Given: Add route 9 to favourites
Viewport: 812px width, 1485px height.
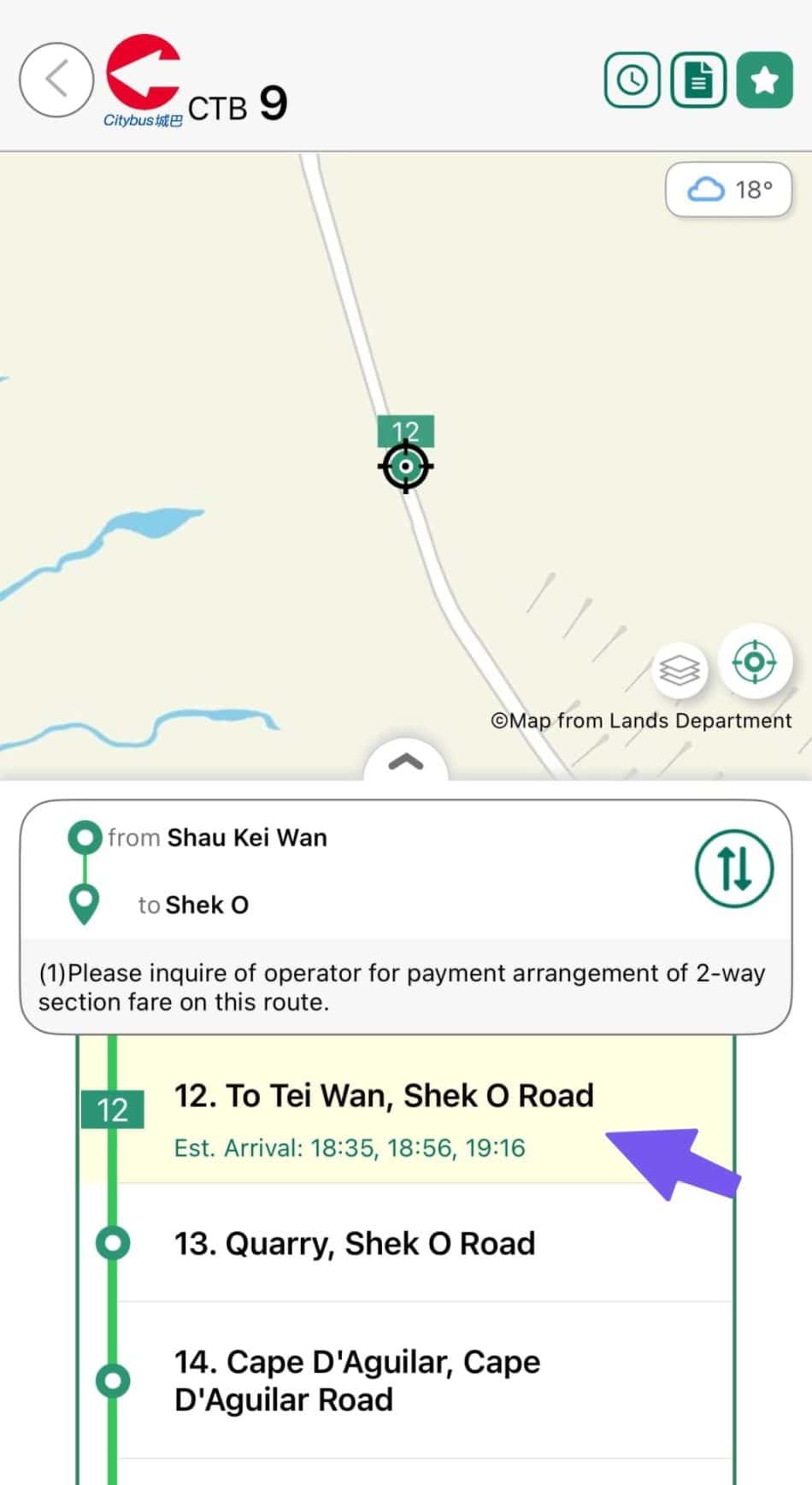Looking at the screenshot, I should coord(764,80).
